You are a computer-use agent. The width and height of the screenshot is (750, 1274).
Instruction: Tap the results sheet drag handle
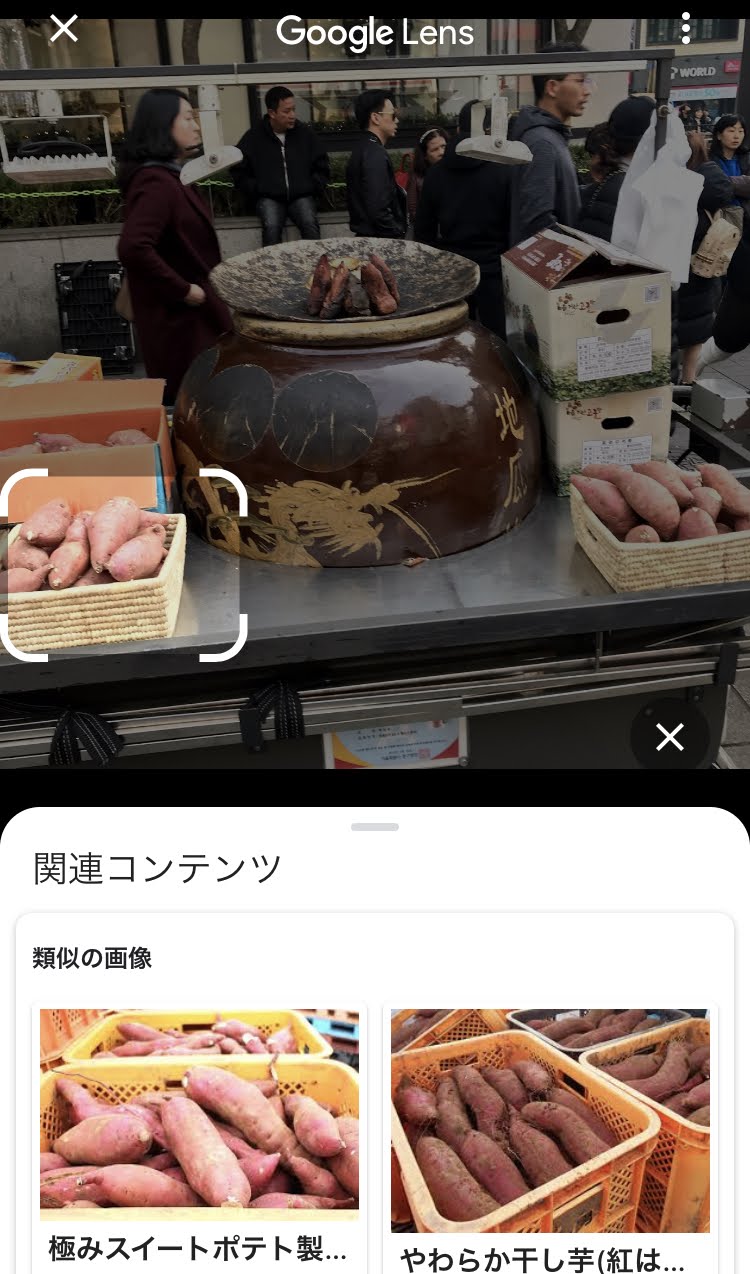pos(375,827)
